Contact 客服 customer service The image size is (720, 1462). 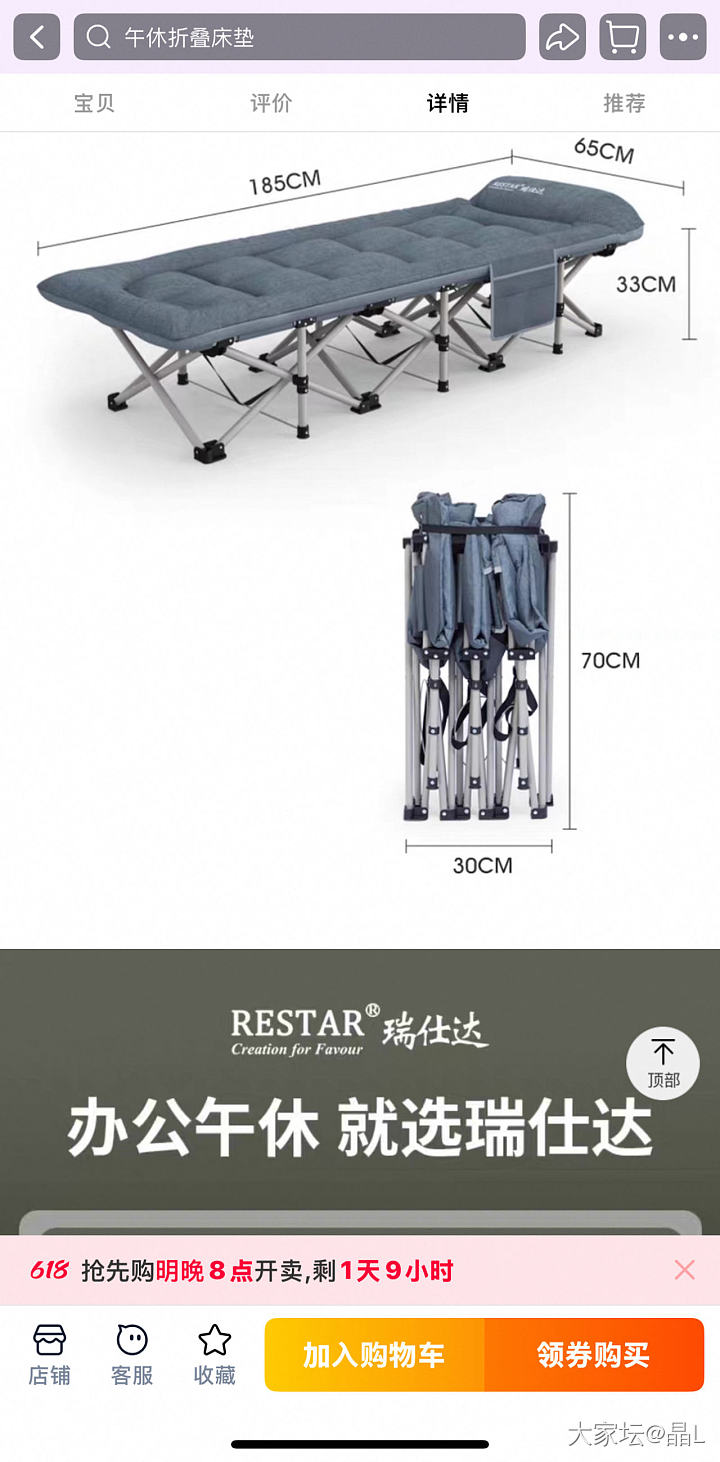(x=132, y=1354)
